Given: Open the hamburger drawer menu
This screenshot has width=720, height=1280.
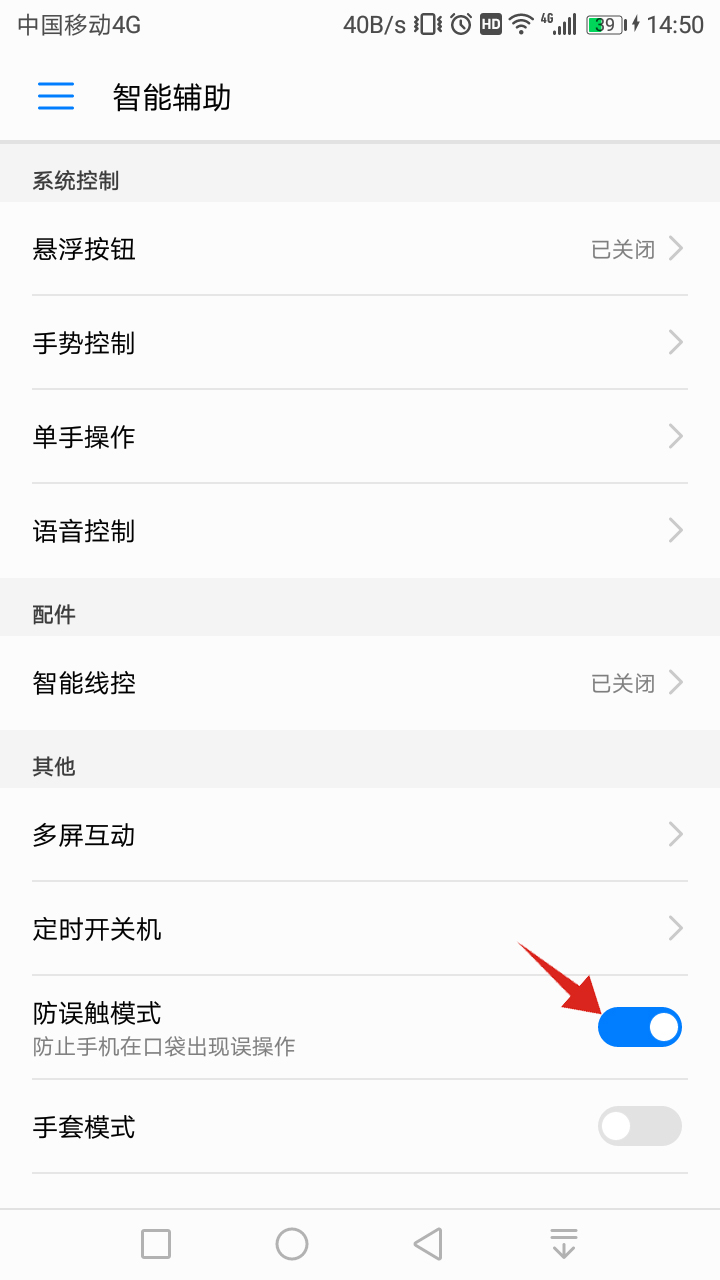Looking at the screenshot, I should pos(56,96).
